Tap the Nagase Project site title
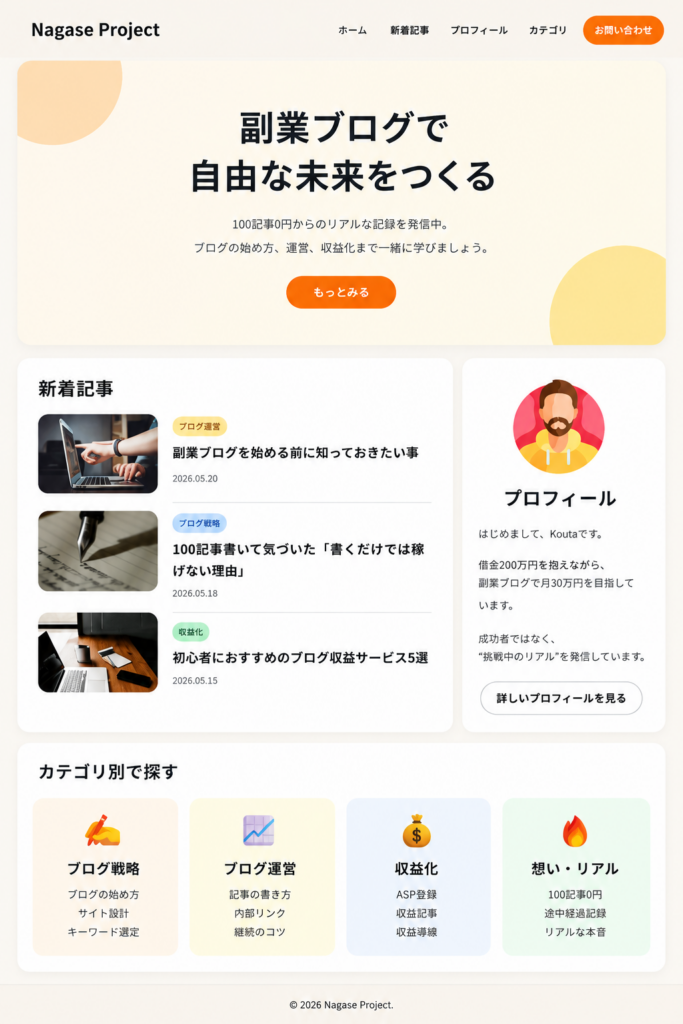The width and height of the screenshot is (683, 1024). tap(95, 30)
